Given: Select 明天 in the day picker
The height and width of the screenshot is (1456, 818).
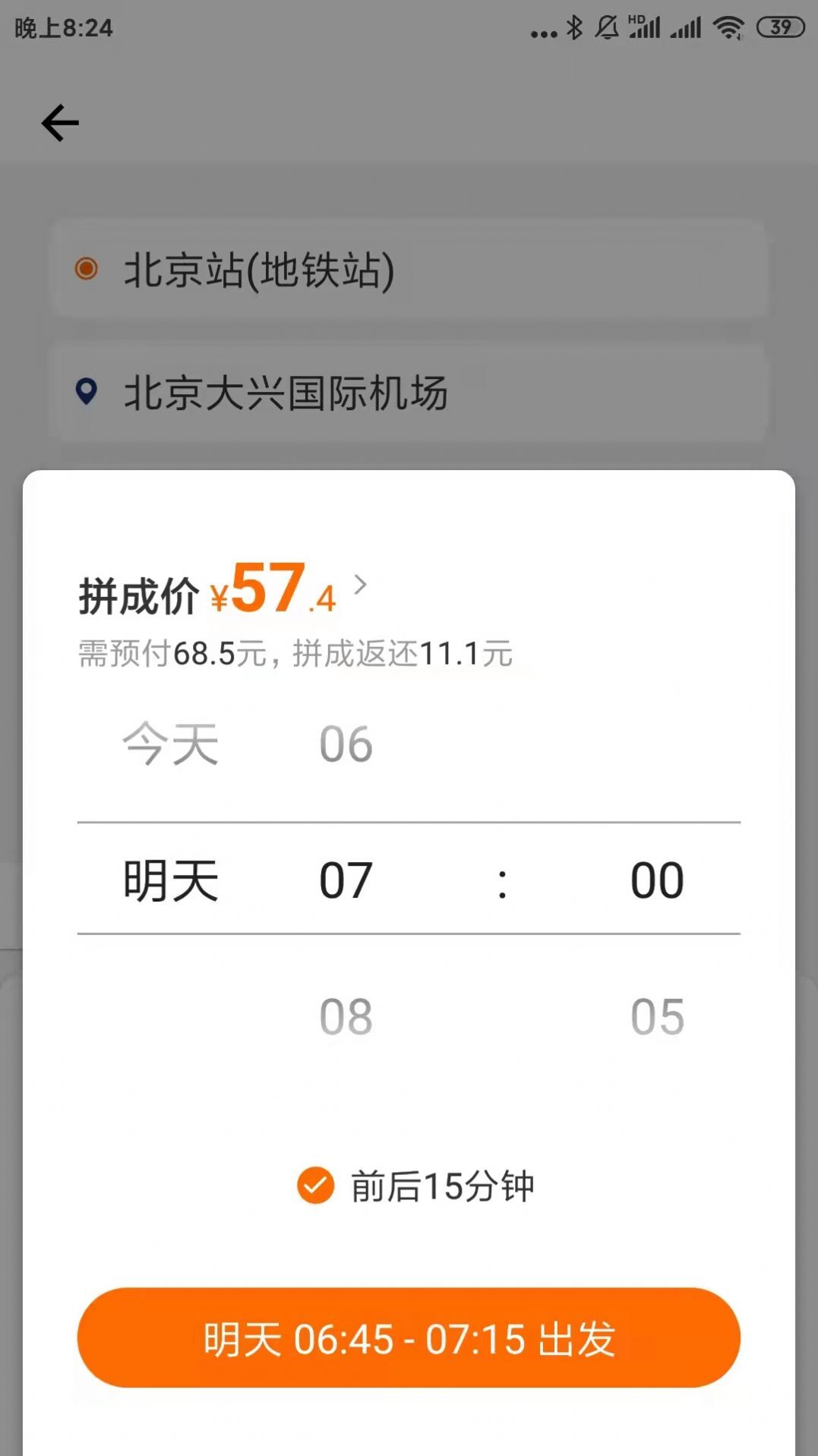Looking at the screenshot, I should click(x=170, y=879).
